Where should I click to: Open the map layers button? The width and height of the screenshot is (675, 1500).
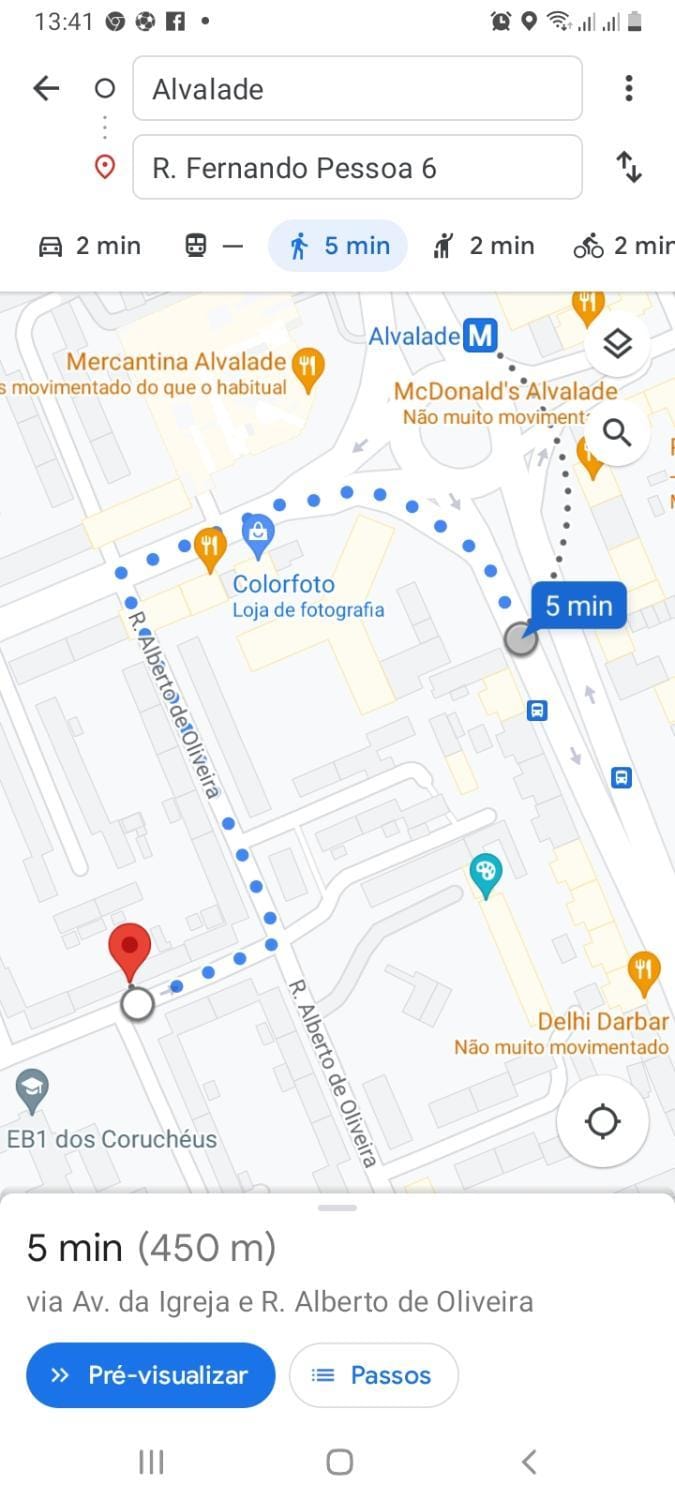[x=617, y=344]
